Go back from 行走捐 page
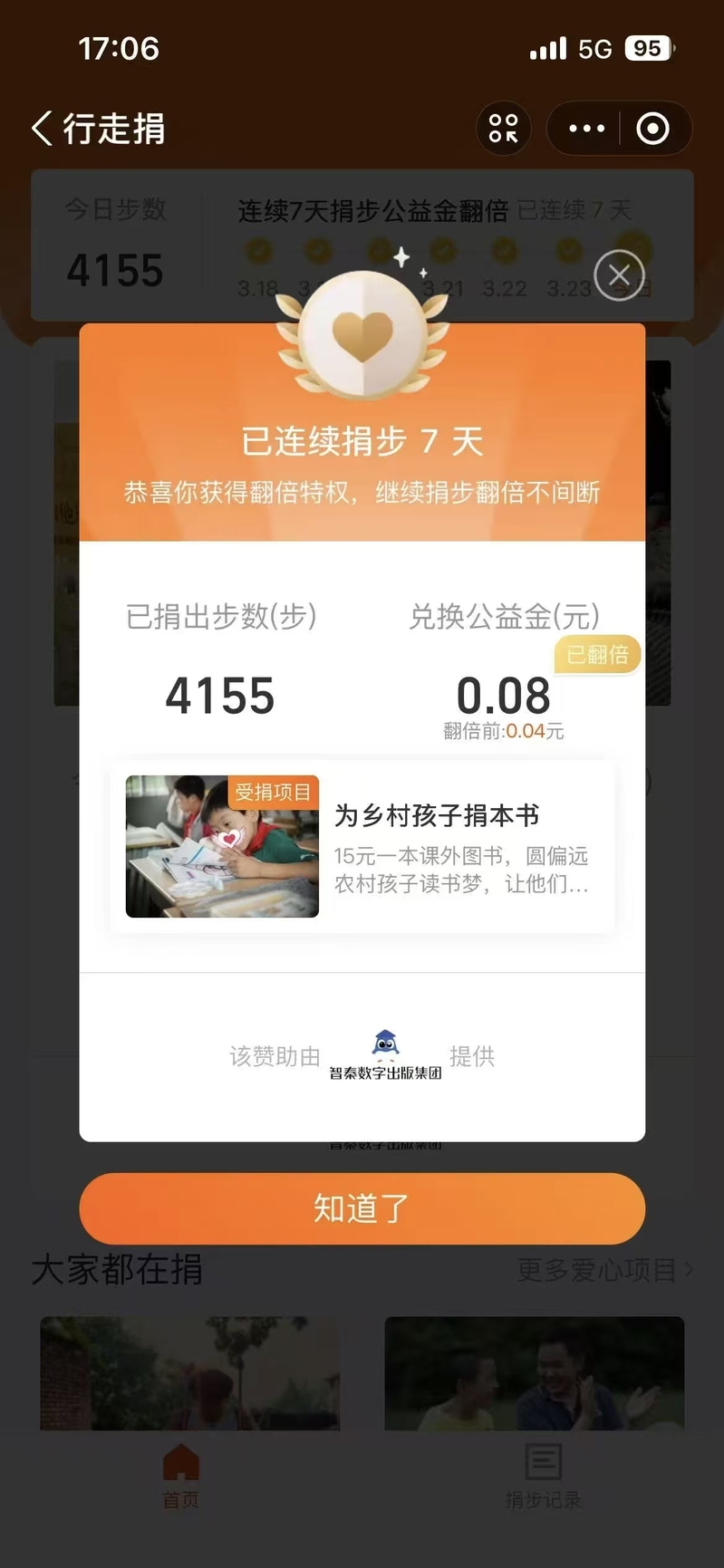The height and width of the screenshot is (1568, 724). pos(43,129)
